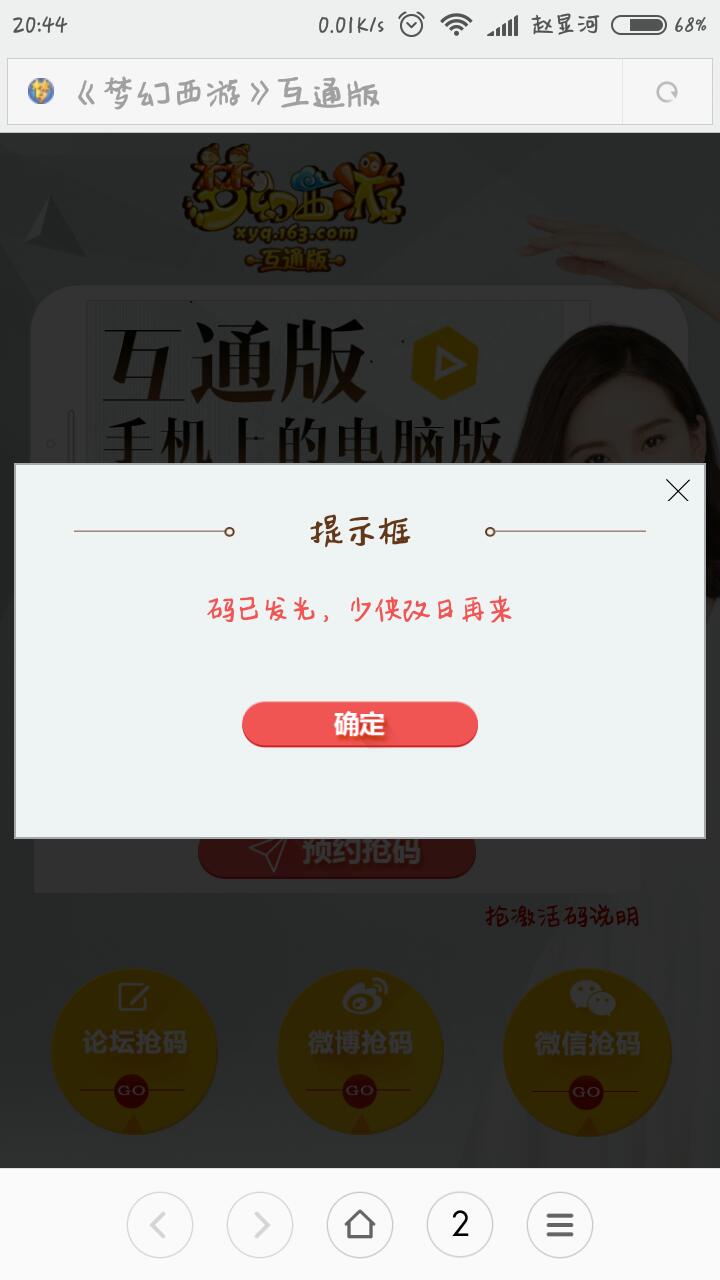This screenshot has width=720, height=1280.
Task: Close the 提示框 popup with X
Action: pyautogui.click(x=678, y=490)
